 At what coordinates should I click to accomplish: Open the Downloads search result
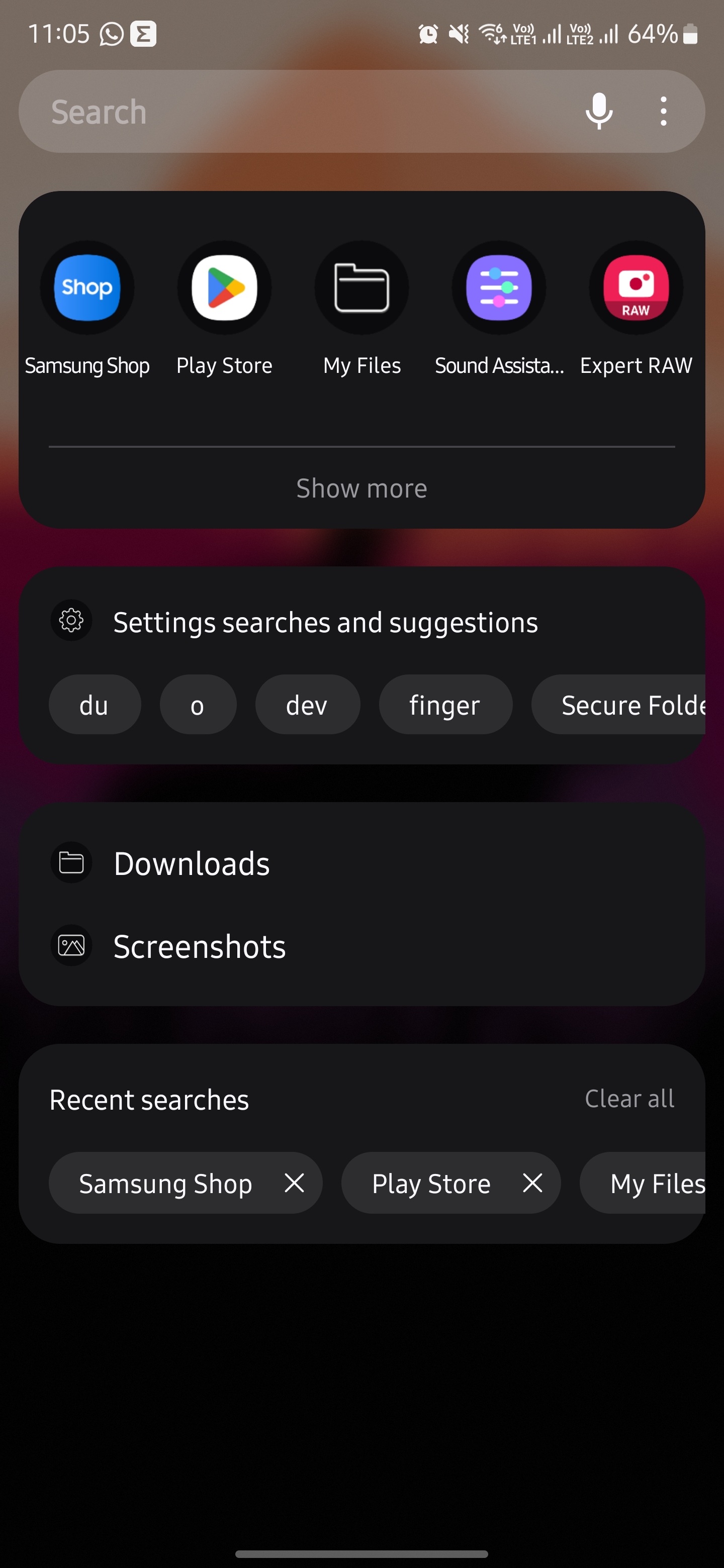(191, 862)
